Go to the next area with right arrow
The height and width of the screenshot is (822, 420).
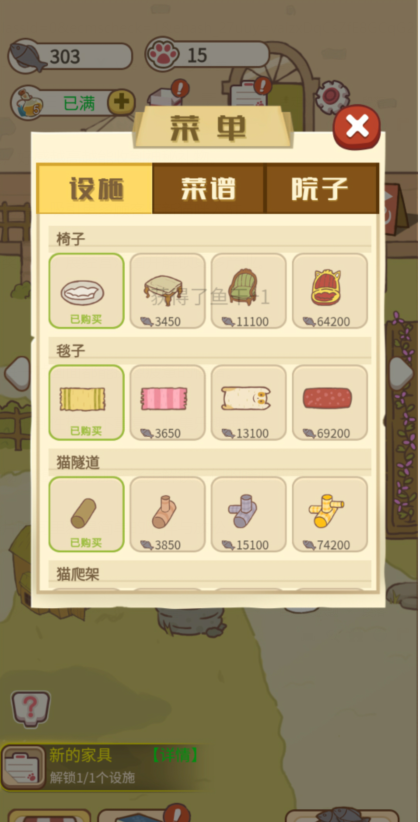[x=401, y=373]
